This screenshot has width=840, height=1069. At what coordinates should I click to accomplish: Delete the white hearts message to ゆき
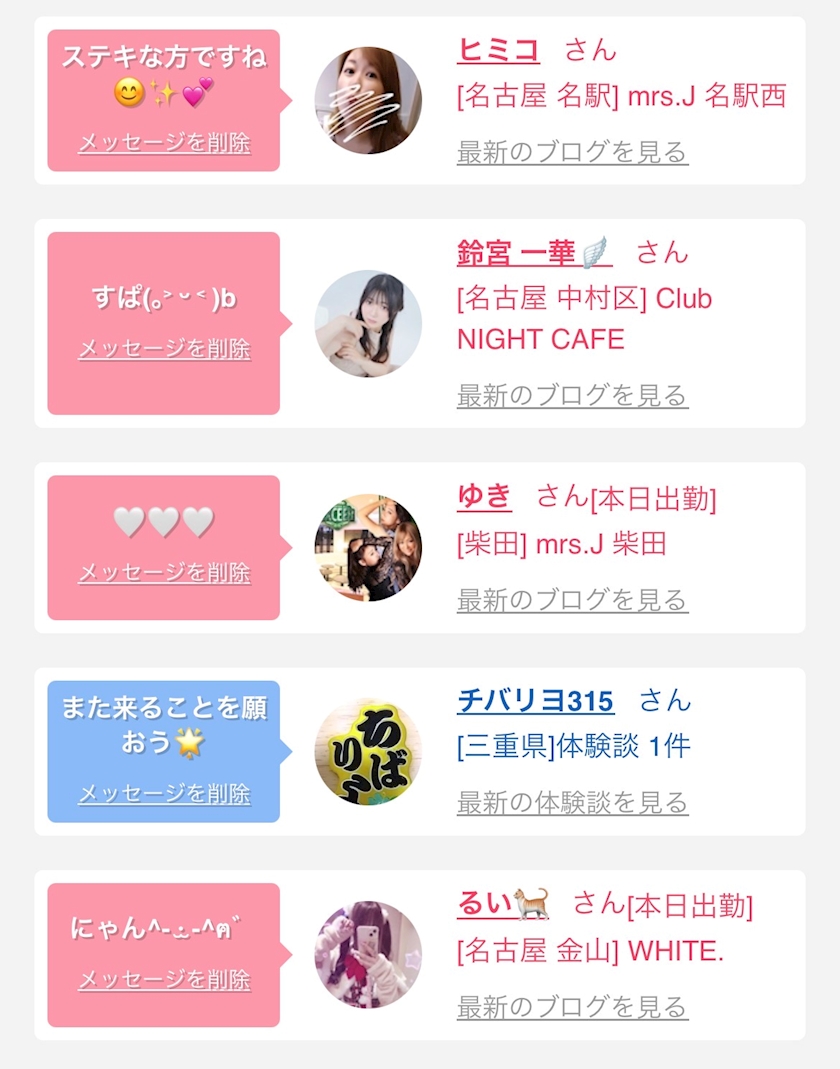click(164, 572)
